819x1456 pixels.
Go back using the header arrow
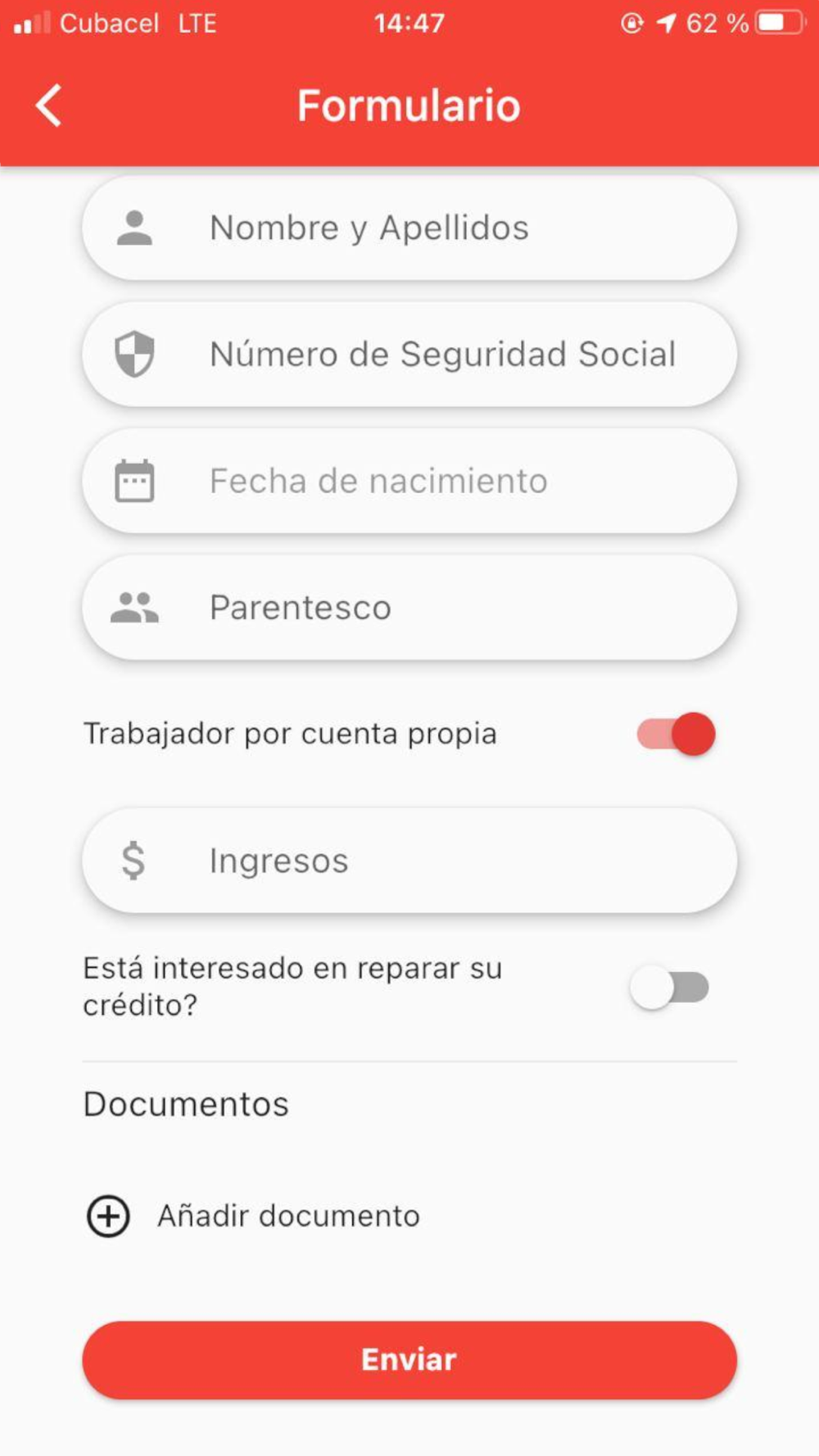point(48,106)
